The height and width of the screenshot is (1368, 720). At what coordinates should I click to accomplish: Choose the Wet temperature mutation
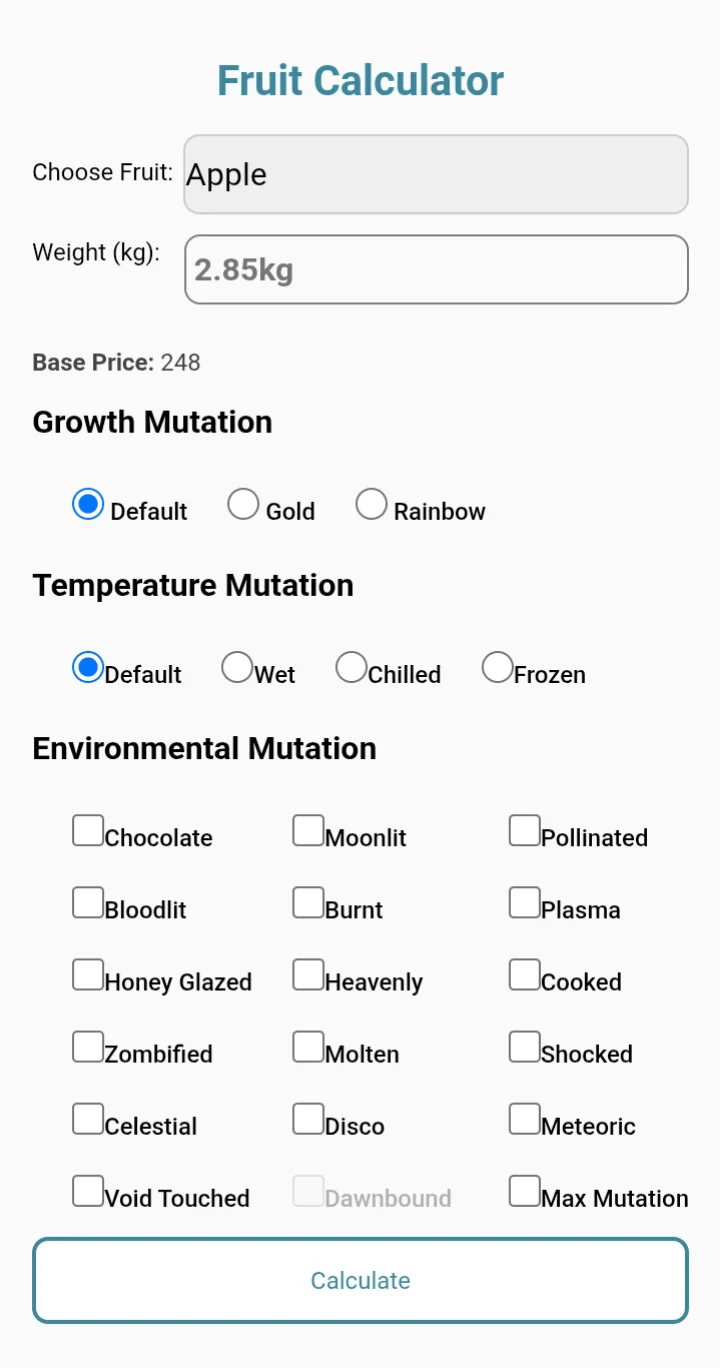coord(236,665)
